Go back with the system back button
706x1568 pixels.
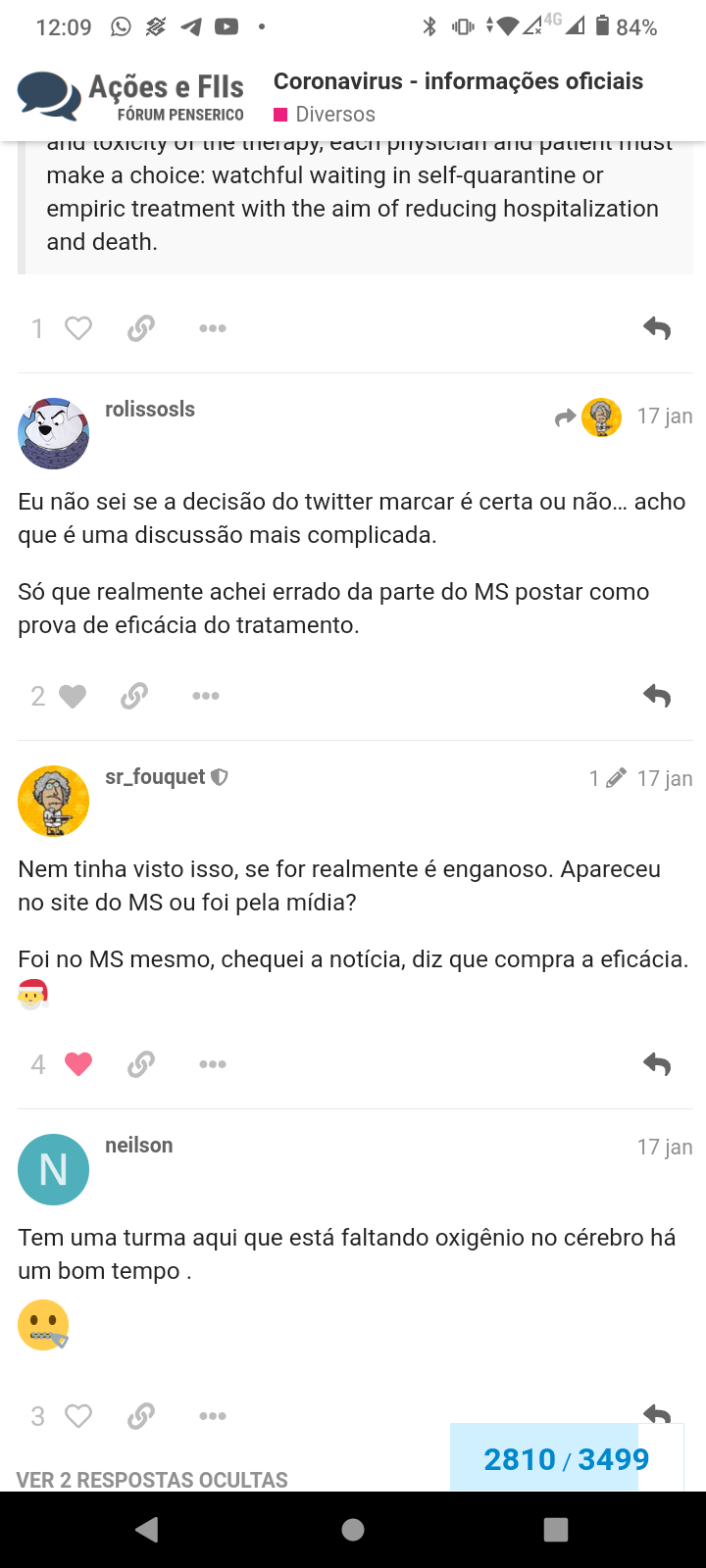point(147,1530)
